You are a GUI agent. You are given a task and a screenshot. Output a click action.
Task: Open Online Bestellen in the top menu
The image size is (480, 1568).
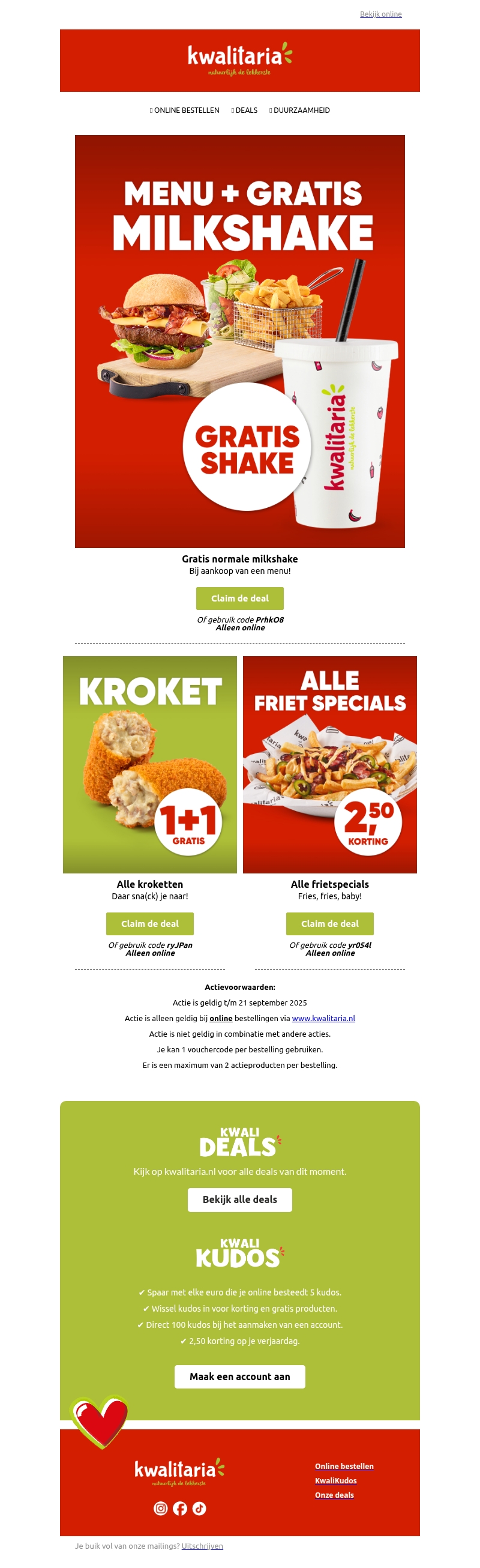pyautogui.click(x=185, y=110)
